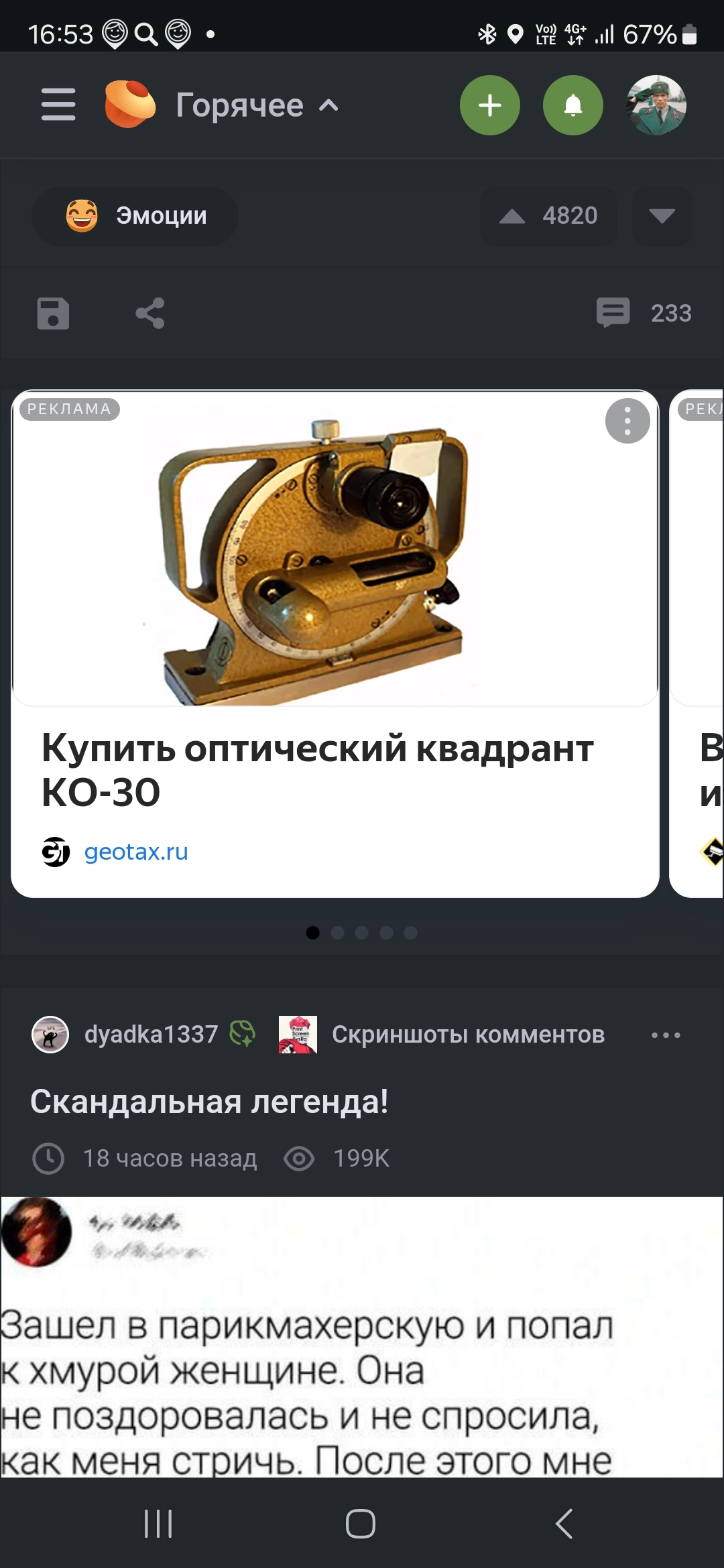Viewport: 724px width, 1568px height.
Task: Visit the geotax.ru link
Action: coord(136,852)
